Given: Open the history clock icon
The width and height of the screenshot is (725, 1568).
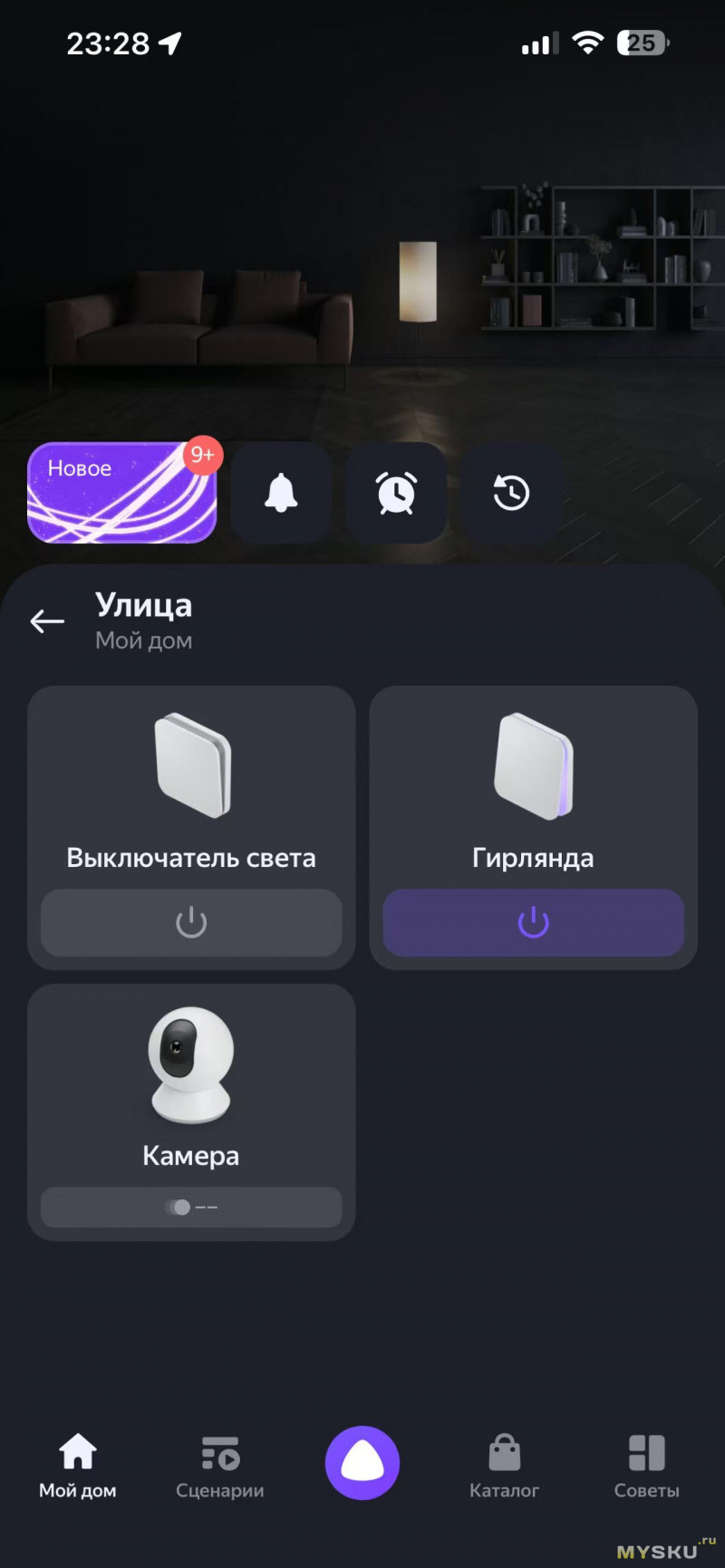Looking at the screenshot, I should (511, 494).
